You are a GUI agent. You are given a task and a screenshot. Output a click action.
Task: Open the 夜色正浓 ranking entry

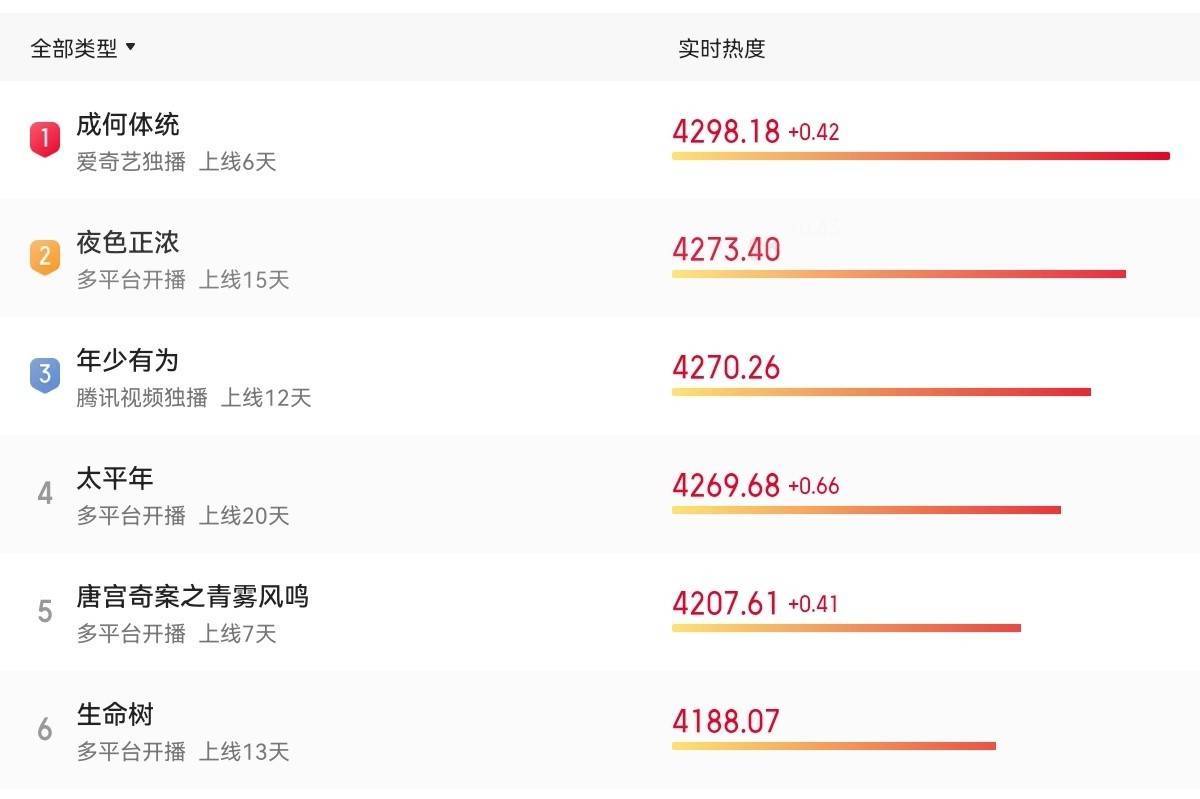click(x=128, y=243)
